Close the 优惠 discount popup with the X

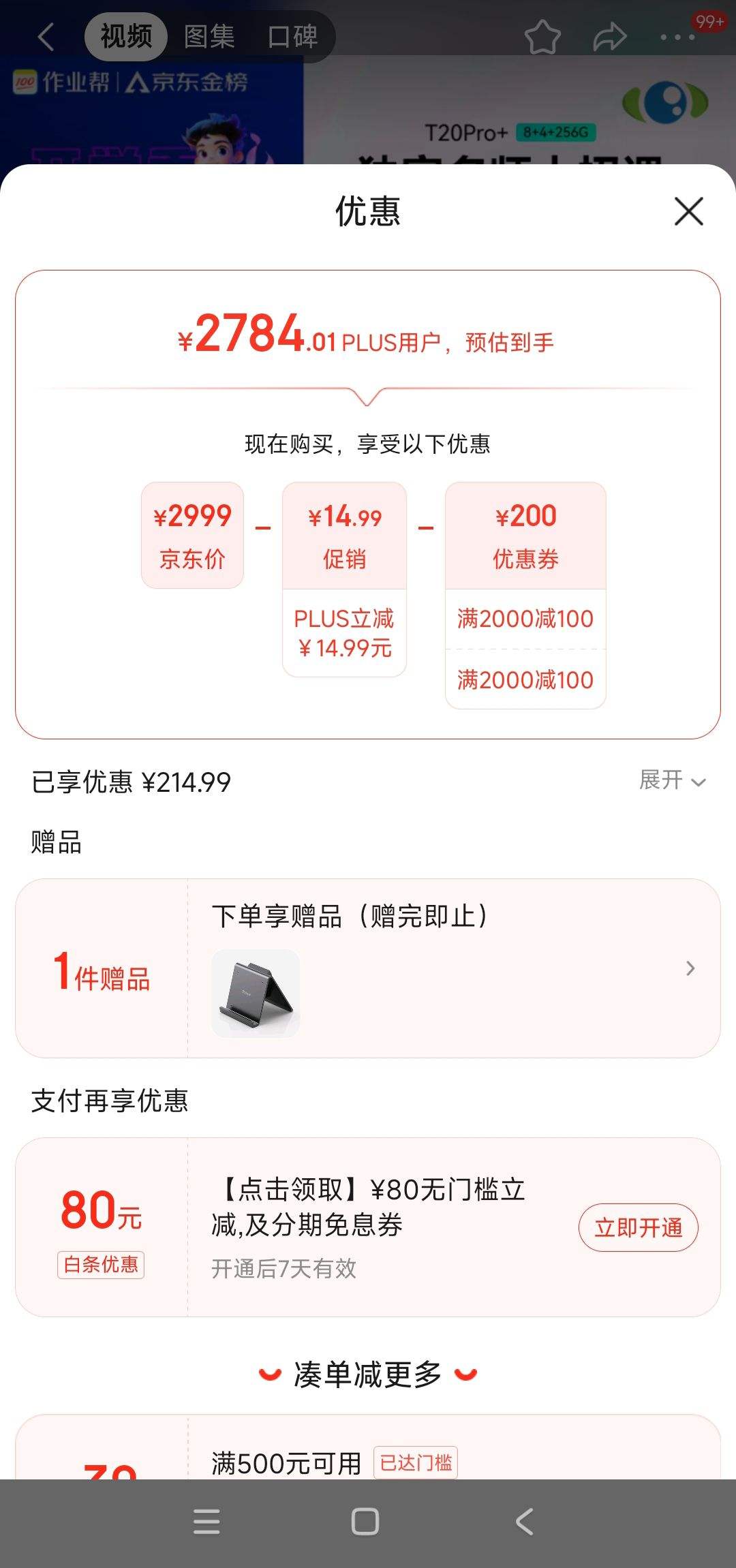pyautogui.click(x=689, y=212)
